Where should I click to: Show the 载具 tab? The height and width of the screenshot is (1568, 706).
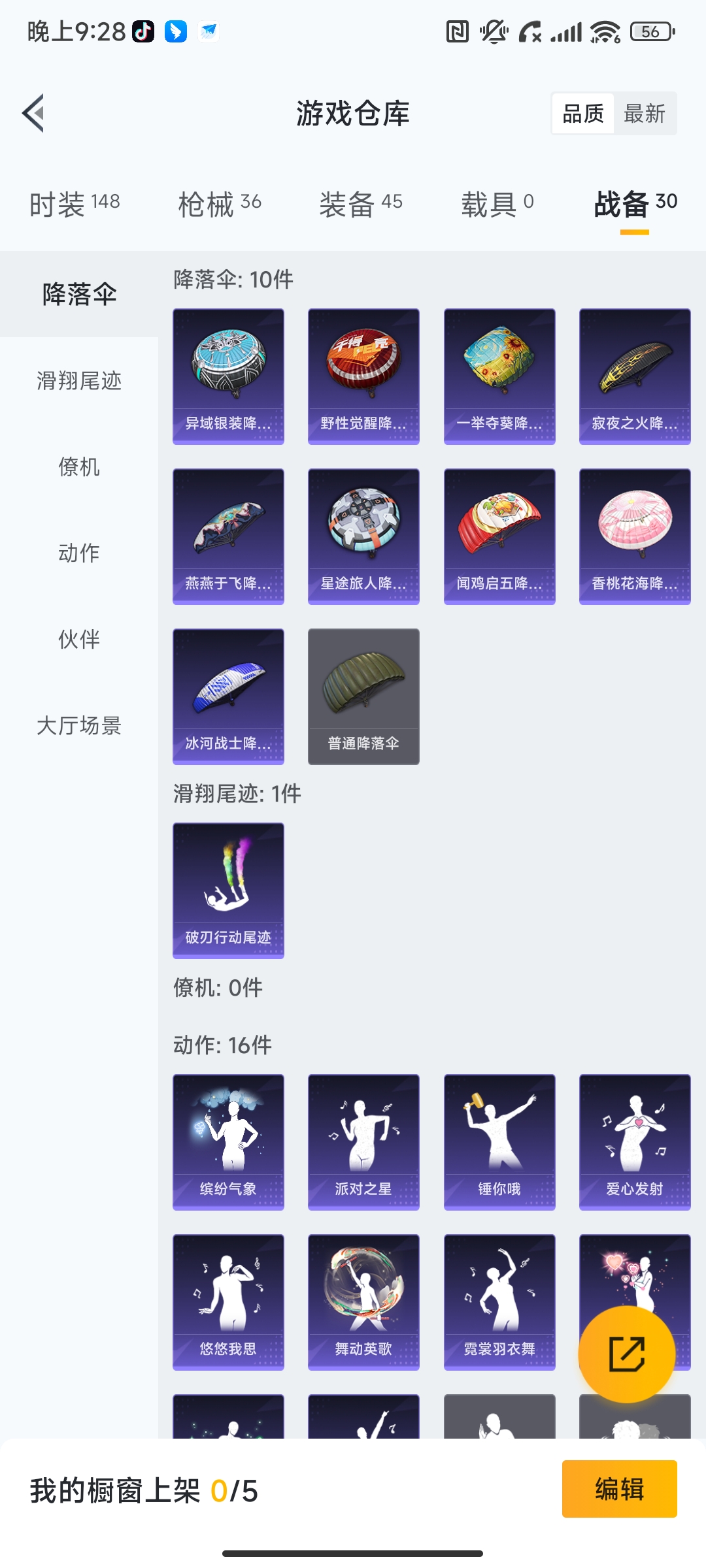point(497,204)
